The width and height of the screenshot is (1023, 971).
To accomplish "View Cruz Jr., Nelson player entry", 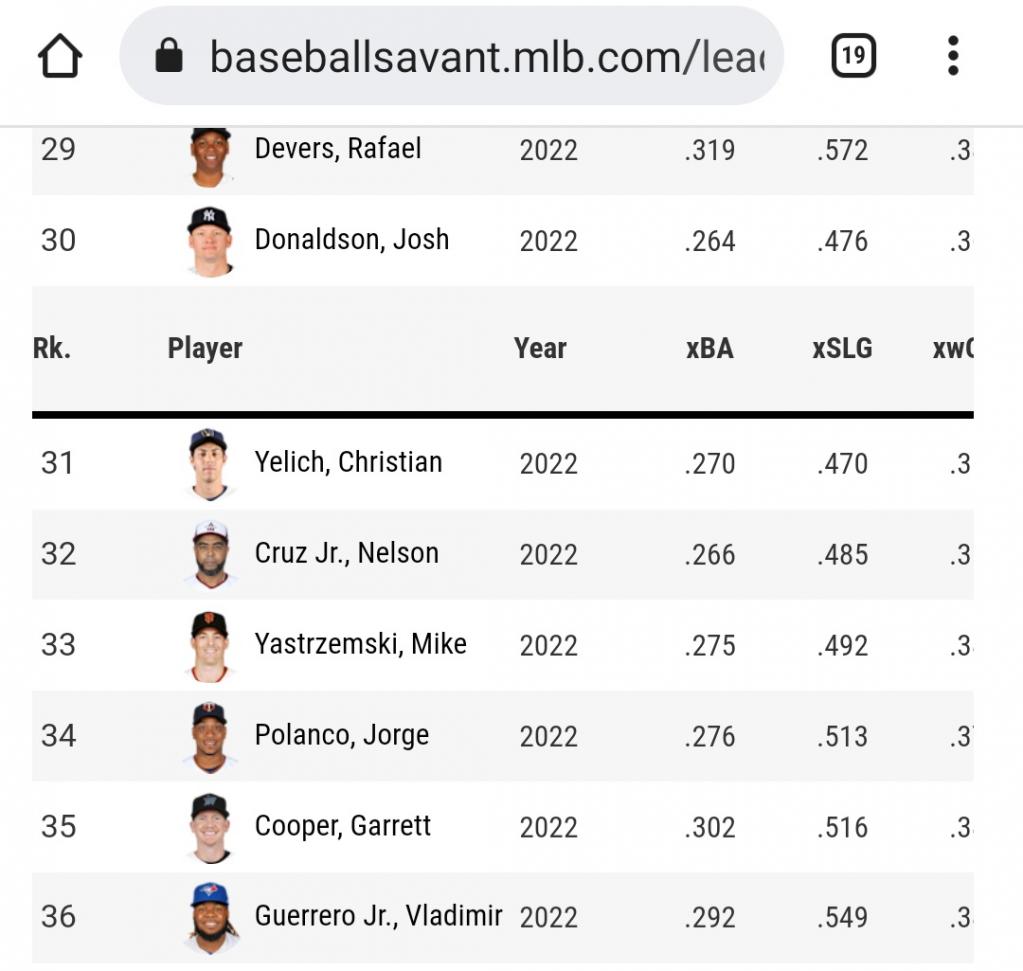I will point(346,553).
